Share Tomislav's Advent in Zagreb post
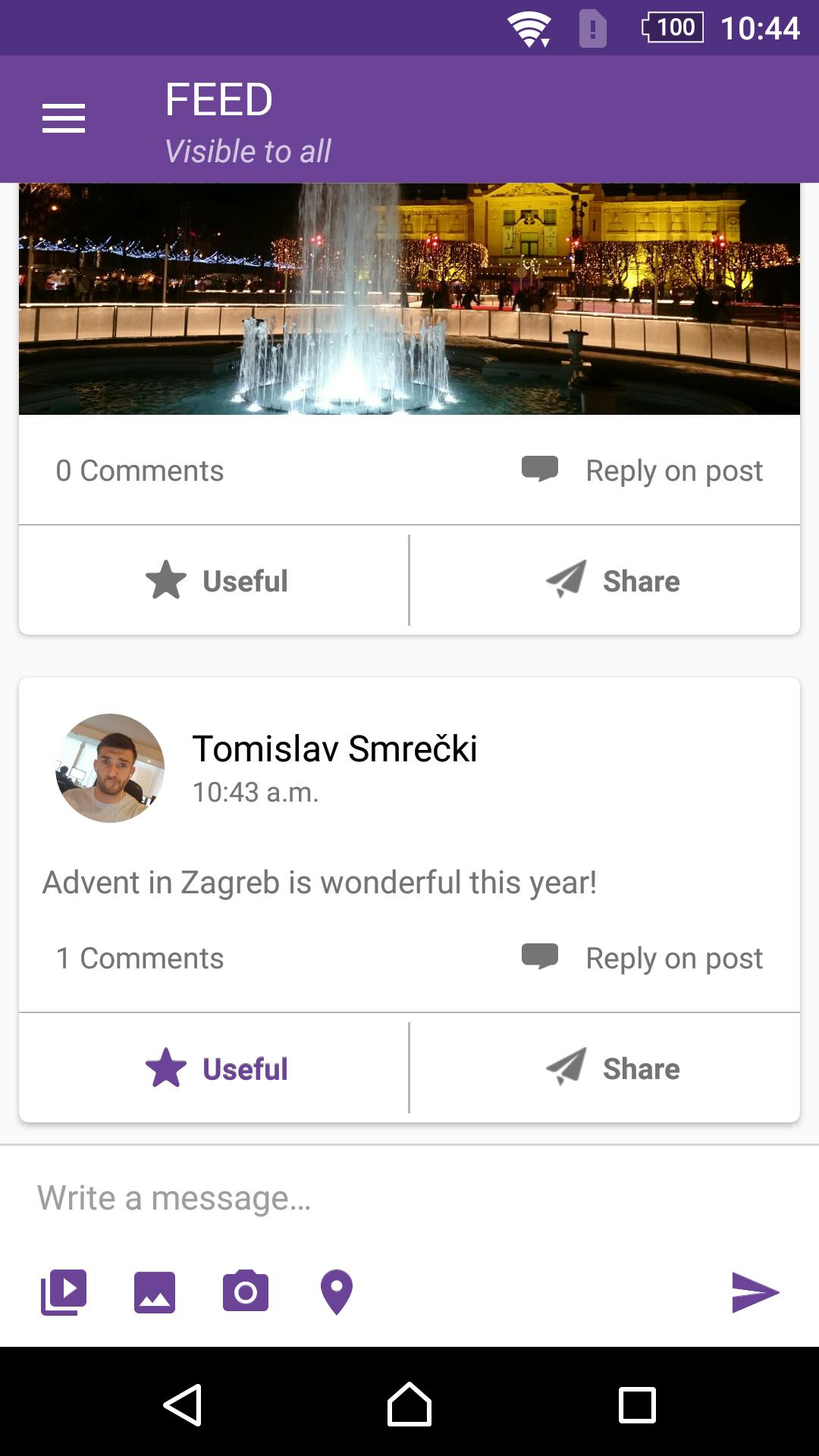The width and height of the screenshot is (819, 1456). pyautogui.click(x=613, y=1068)
